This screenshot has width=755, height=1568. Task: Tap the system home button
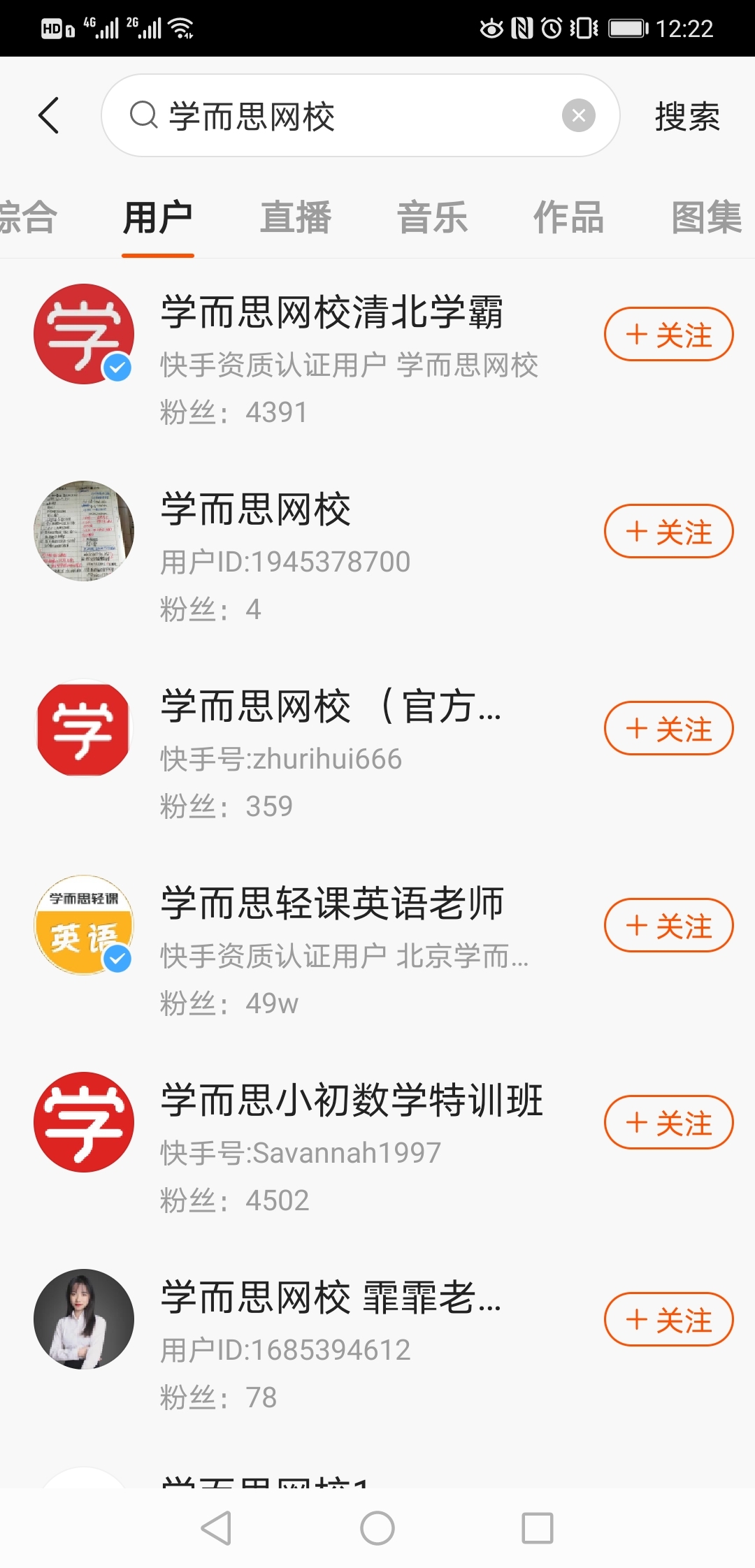tap(377, 1528)
